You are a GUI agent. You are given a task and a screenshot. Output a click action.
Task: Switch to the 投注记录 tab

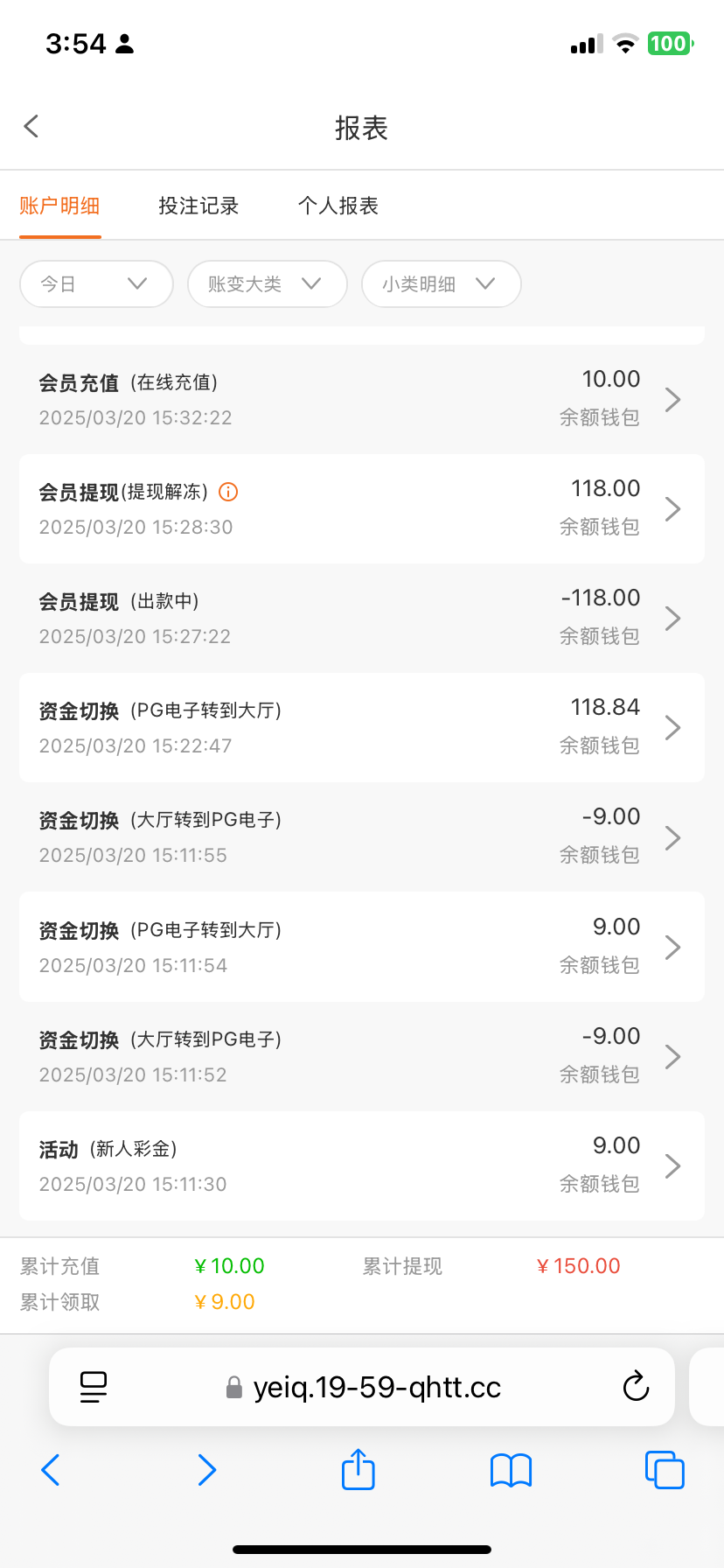(198, 206)
